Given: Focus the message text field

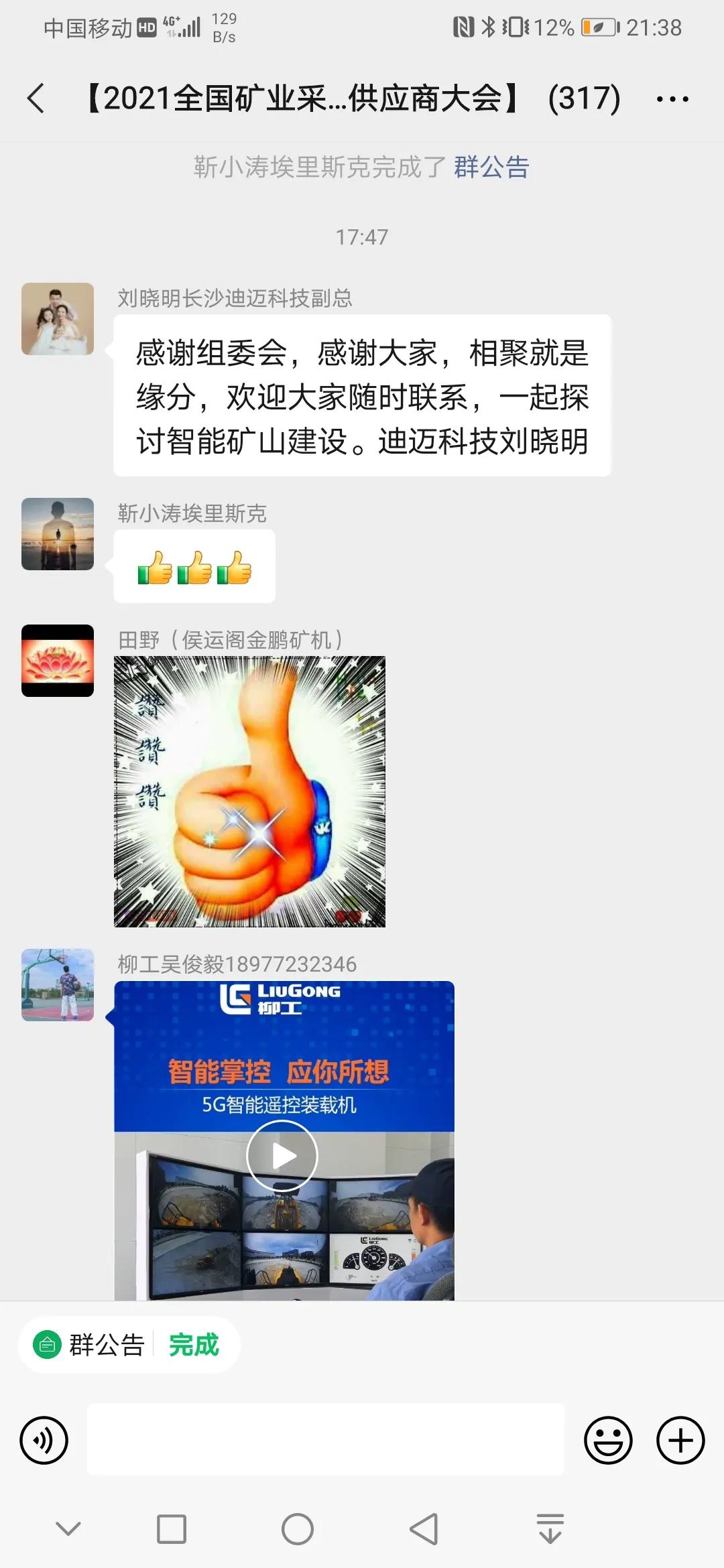Looking at the screenshot, I should tap(326, 1440).
